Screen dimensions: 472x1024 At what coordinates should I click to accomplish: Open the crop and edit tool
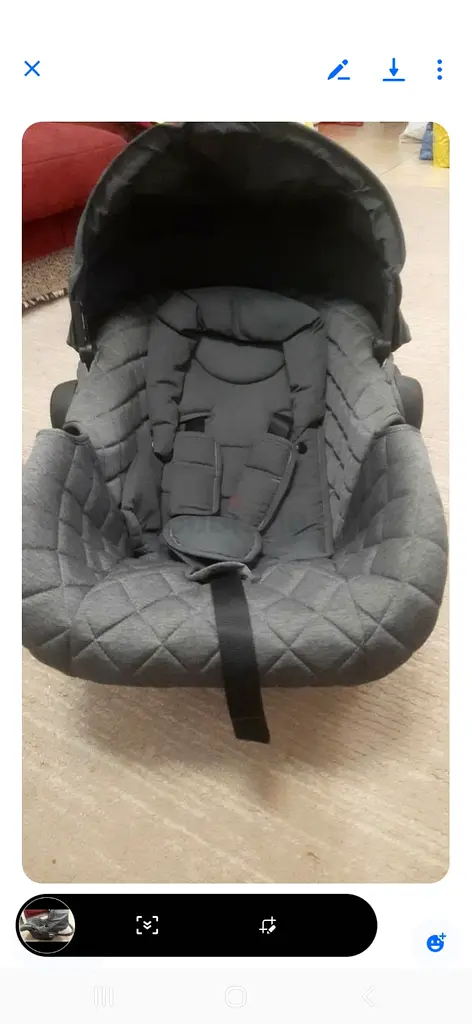[268, 925]
